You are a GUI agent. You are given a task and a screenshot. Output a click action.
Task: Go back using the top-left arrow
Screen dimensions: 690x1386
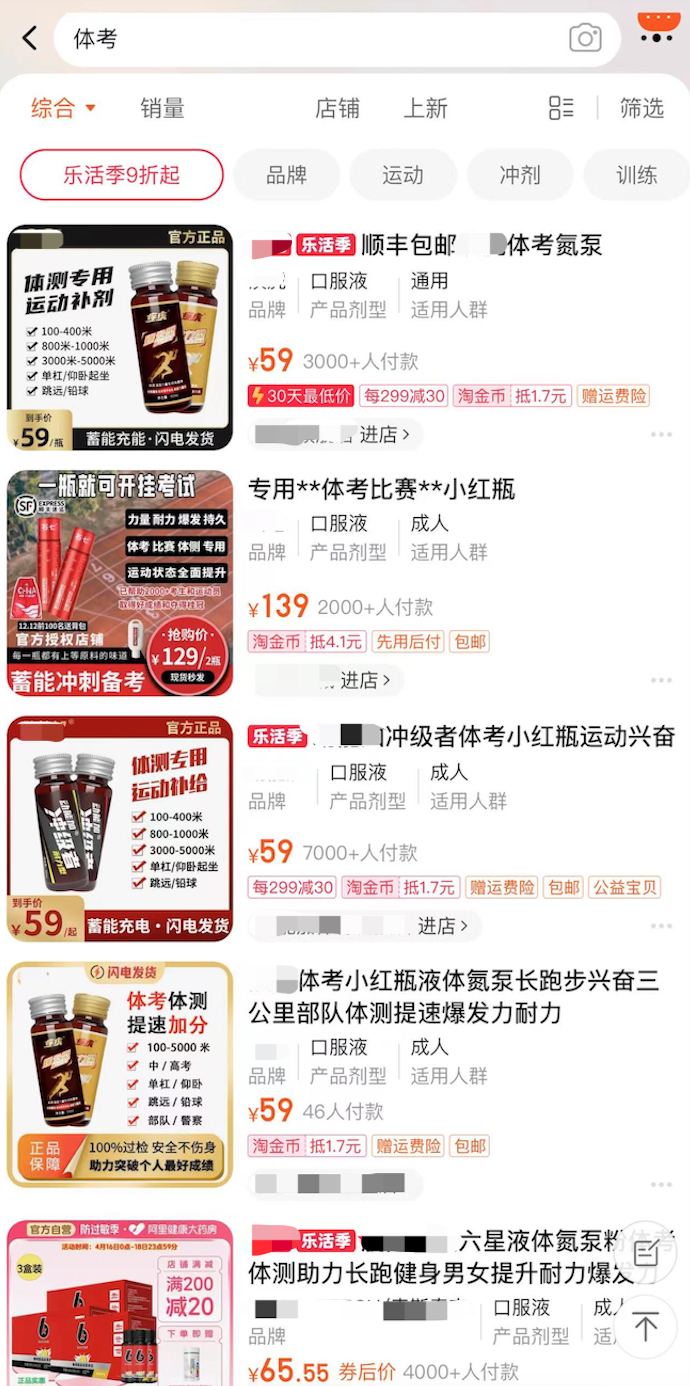(x=30, y=39)
